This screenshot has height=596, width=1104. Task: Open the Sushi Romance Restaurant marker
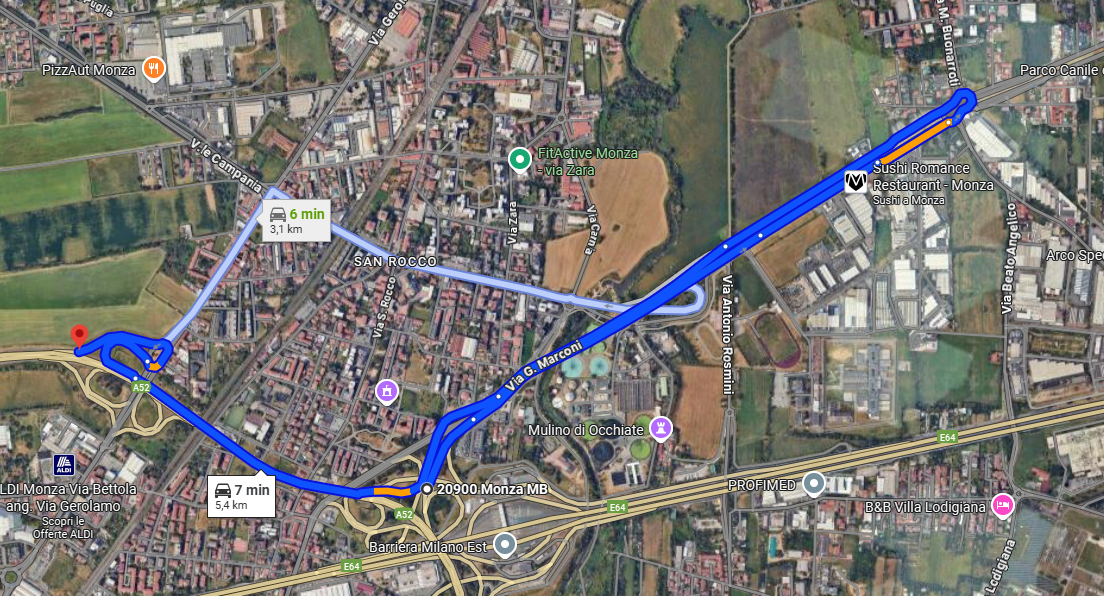click(855, 181)
